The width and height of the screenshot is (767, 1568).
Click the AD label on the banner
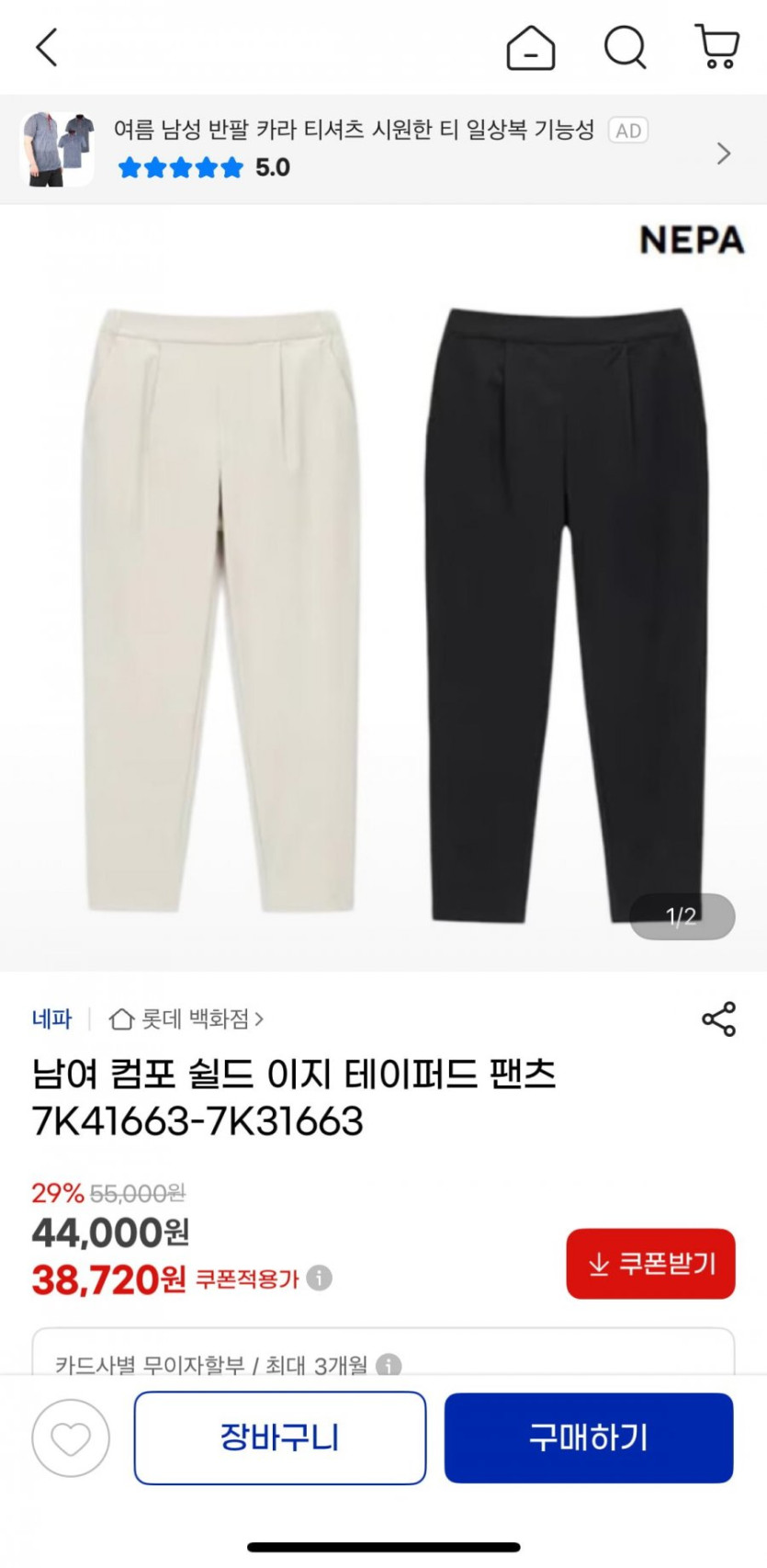(628, 131)
